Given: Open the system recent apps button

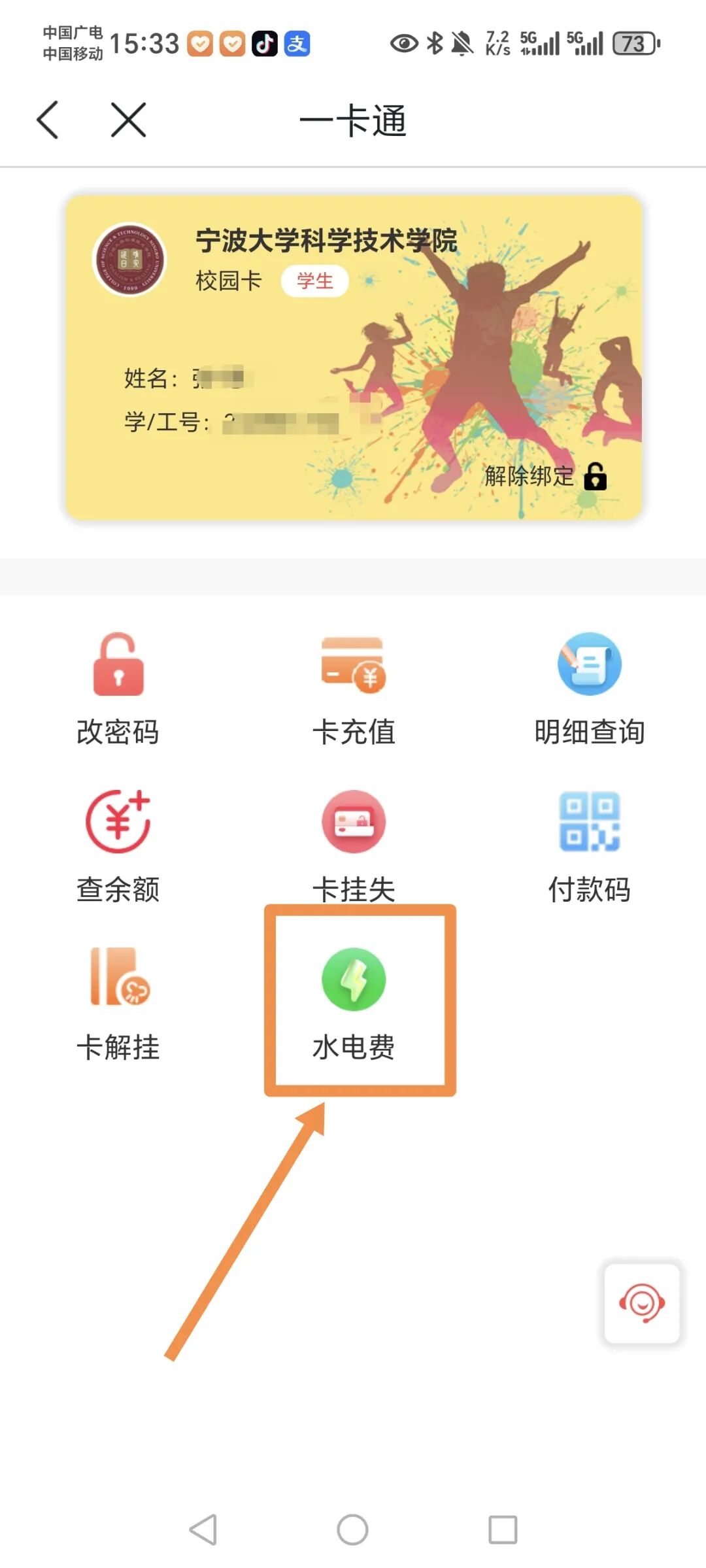Looking at the screenshot, I should 503,1530.
